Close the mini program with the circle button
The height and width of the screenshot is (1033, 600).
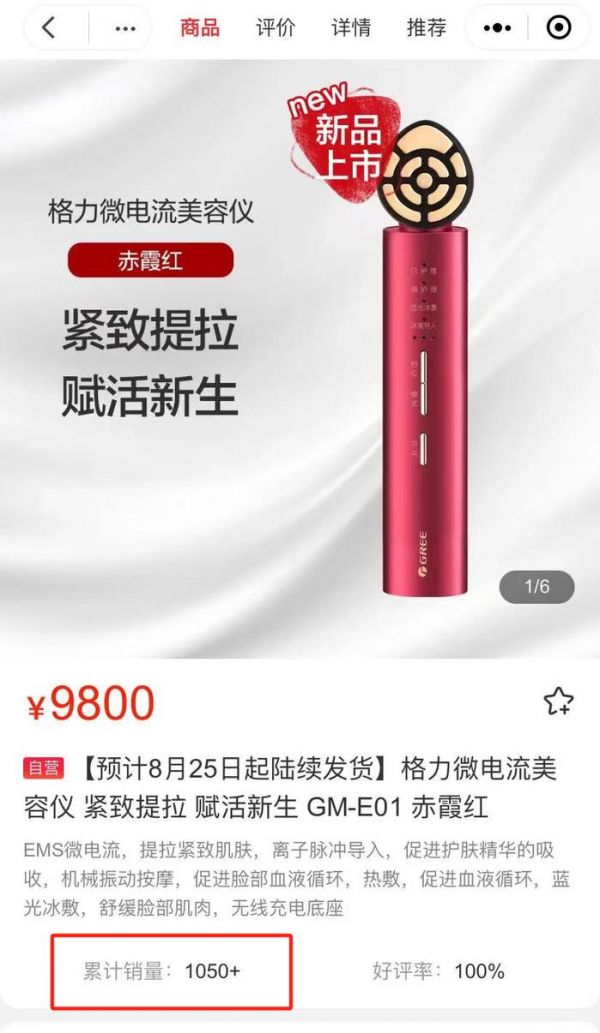tap(558, 28)
